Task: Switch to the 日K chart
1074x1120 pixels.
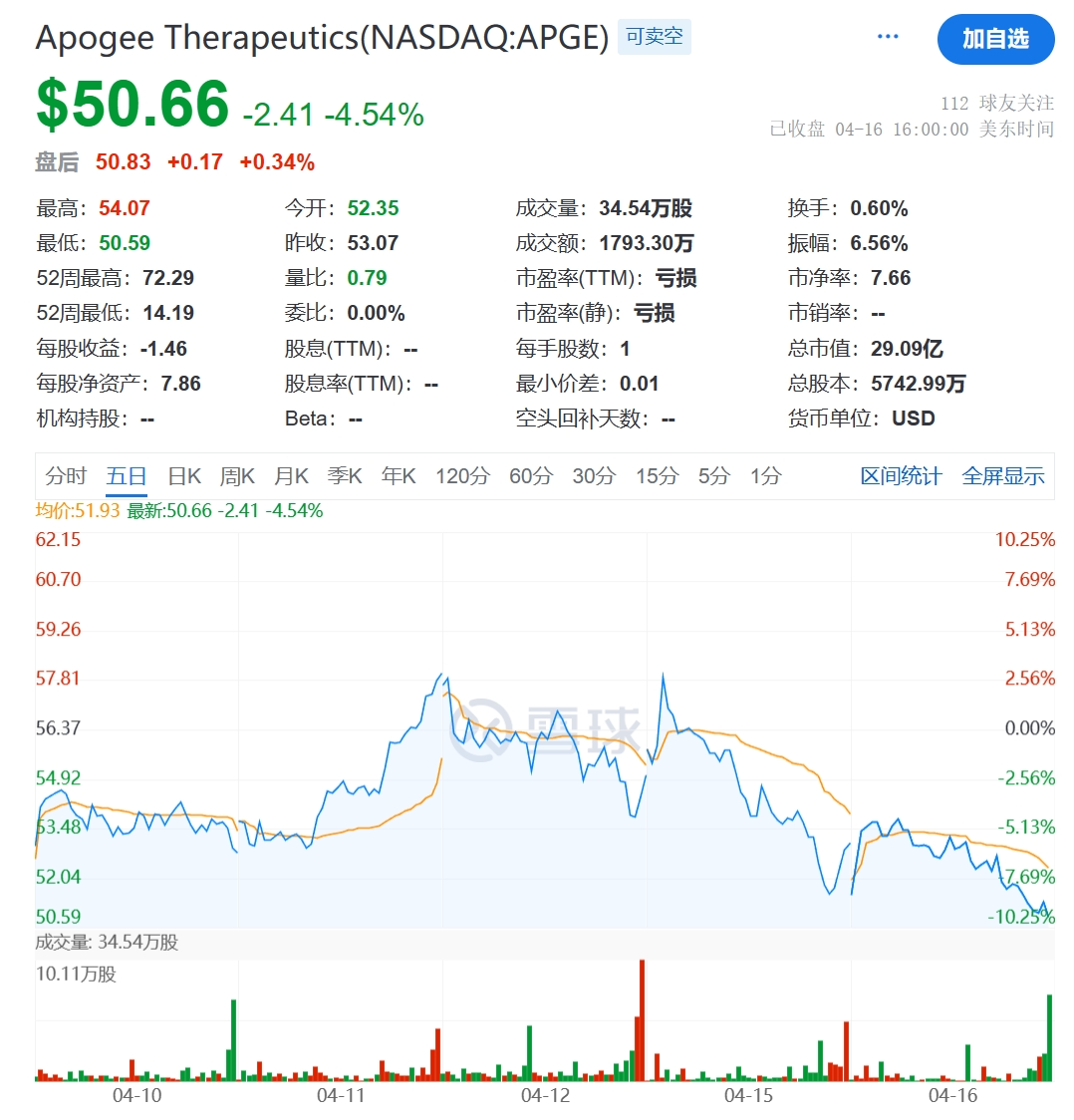Action: point(184,476)
